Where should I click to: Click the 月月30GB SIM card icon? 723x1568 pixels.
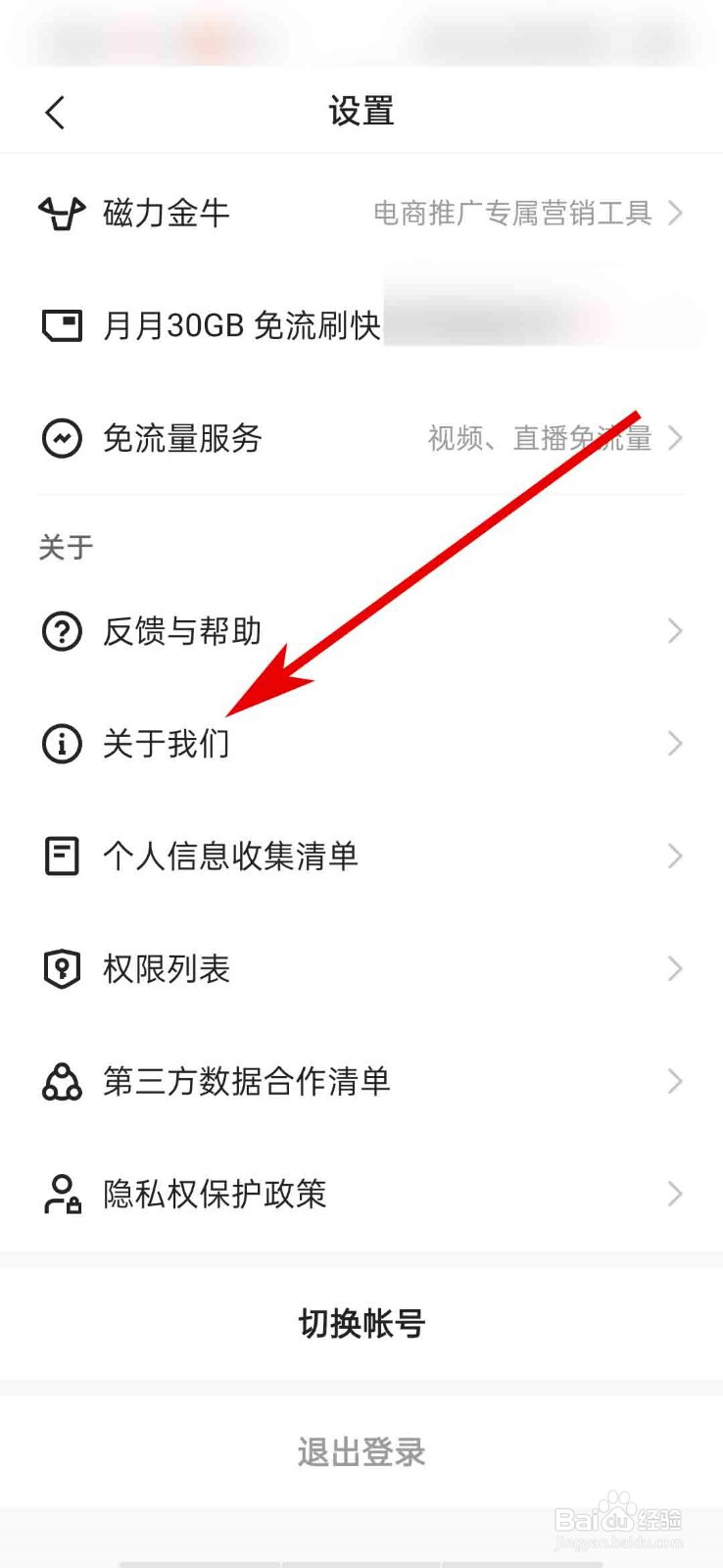click(62, 324)
